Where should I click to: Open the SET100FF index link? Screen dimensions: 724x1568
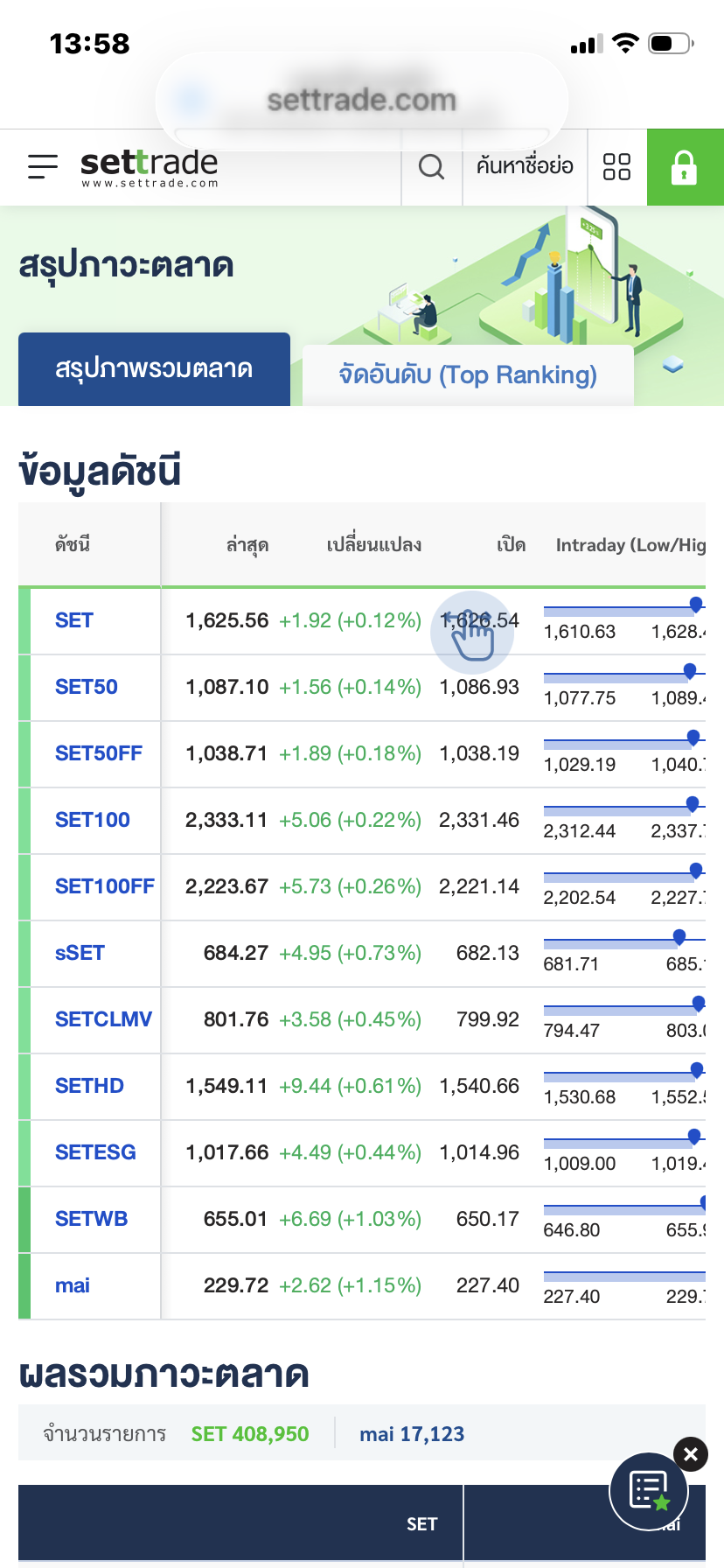point(105,886)
